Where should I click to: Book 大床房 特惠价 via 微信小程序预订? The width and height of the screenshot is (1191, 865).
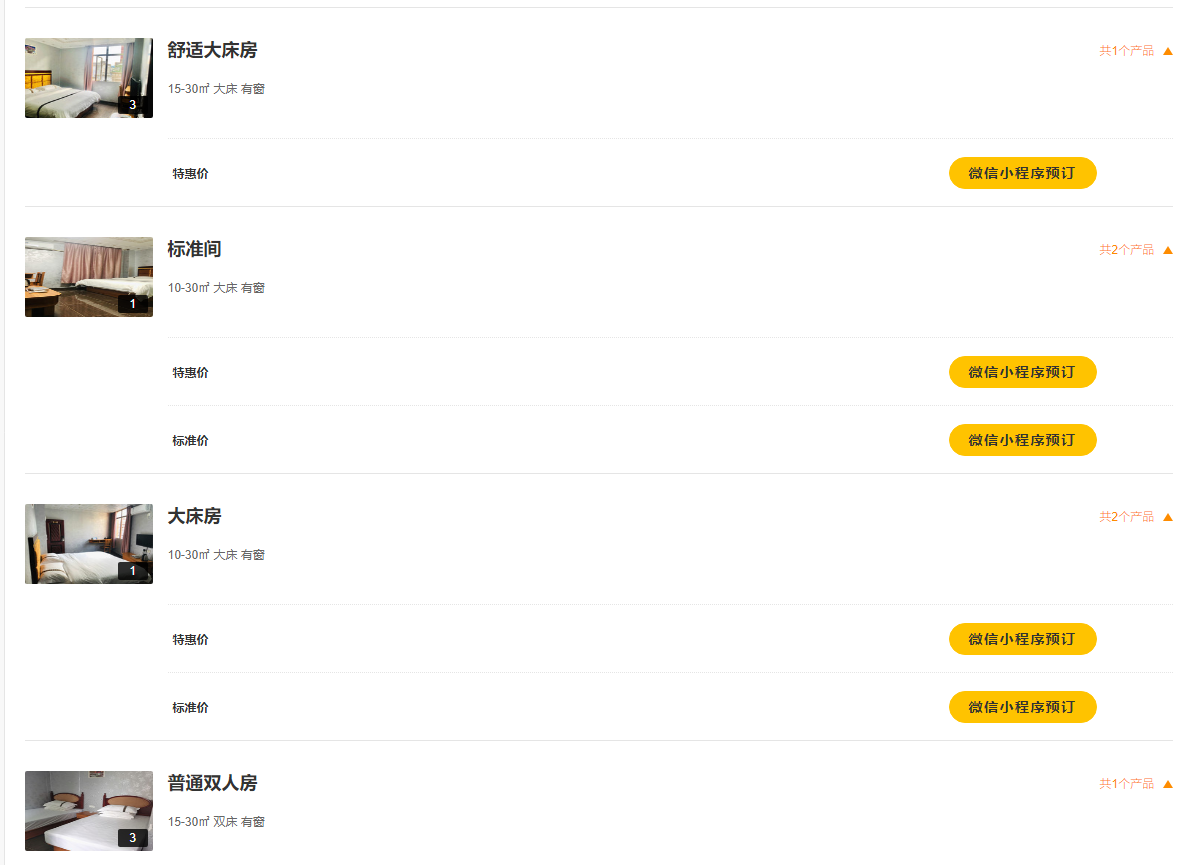click(x=1022, y=639)
